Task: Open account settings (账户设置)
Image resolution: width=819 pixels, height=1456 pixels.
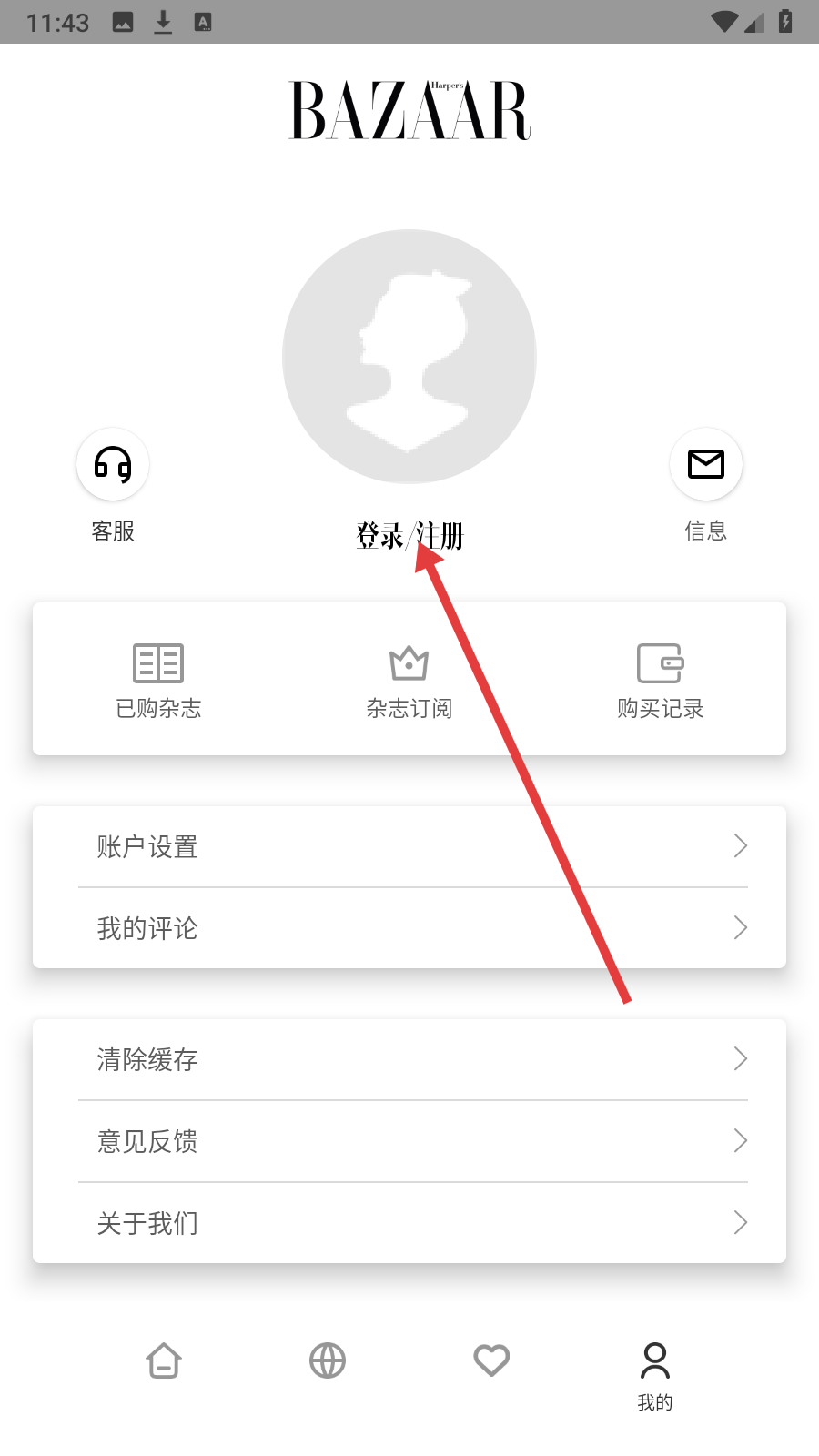Action: click(409, 846)
